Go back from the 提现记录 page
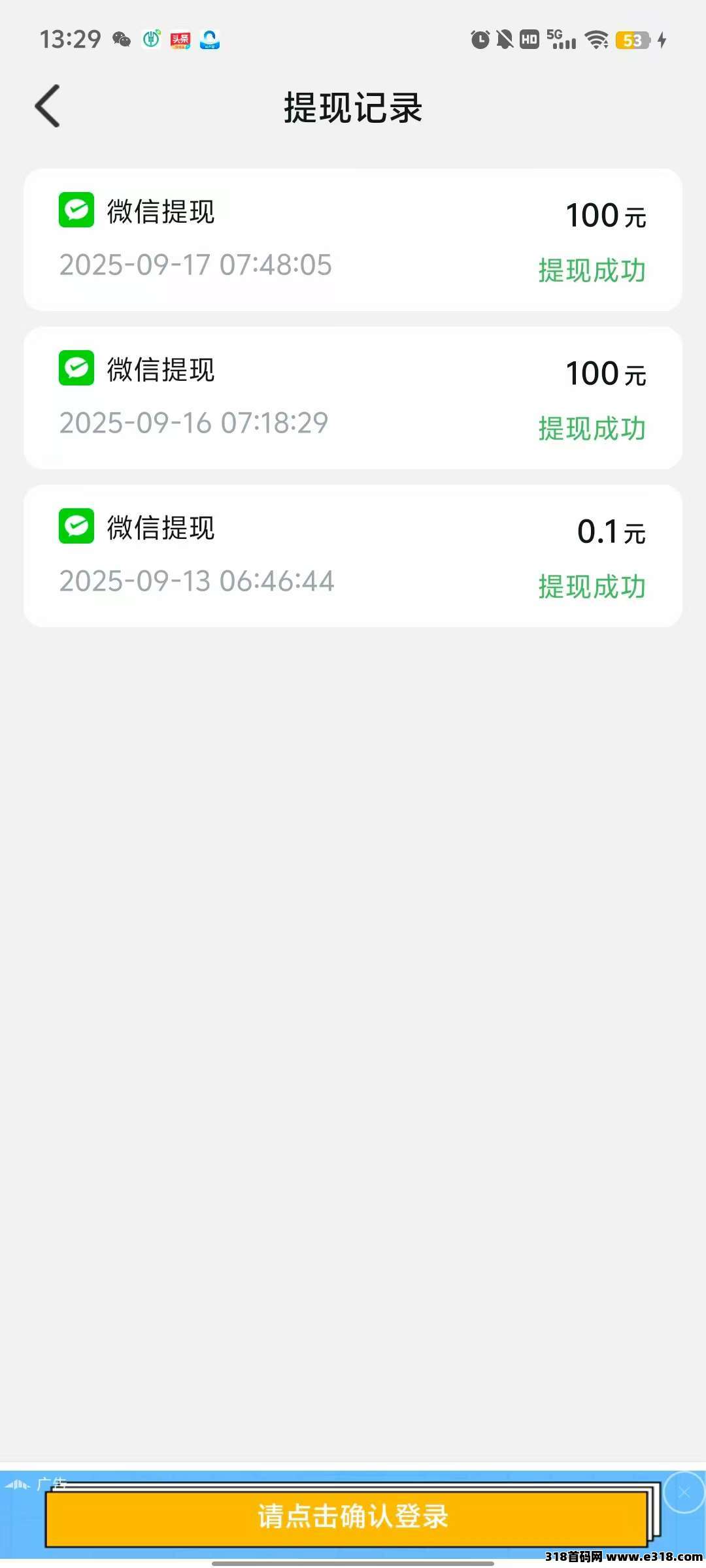Viewport: 706px width, 1568px height. point(48,106)
